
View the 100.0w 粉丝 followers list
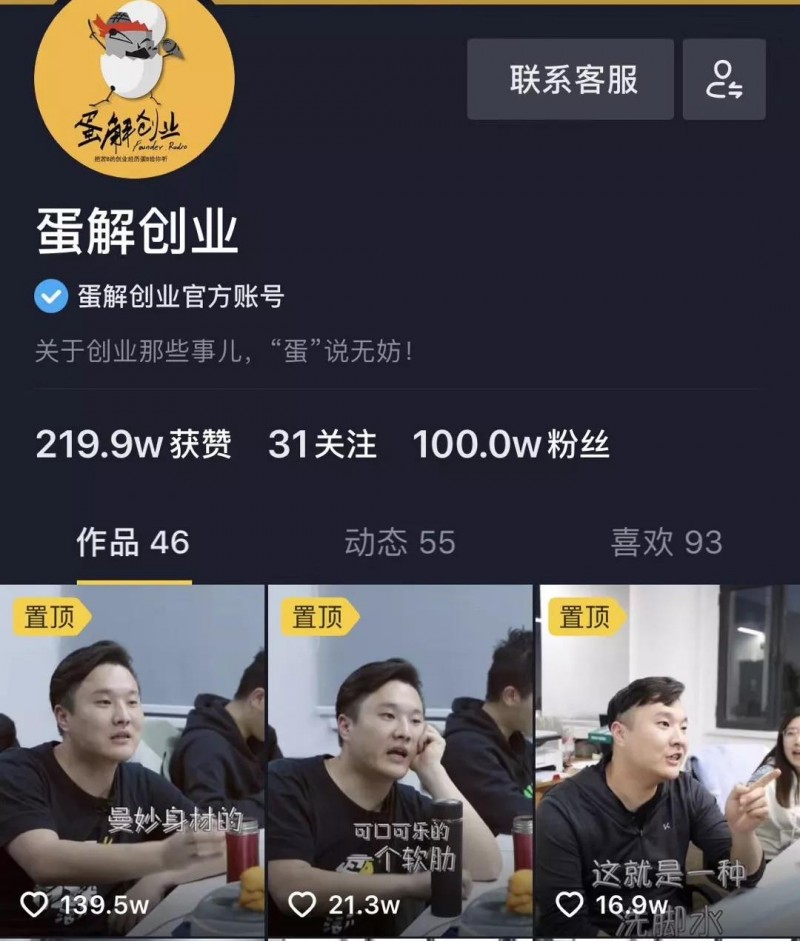[510, 444]
